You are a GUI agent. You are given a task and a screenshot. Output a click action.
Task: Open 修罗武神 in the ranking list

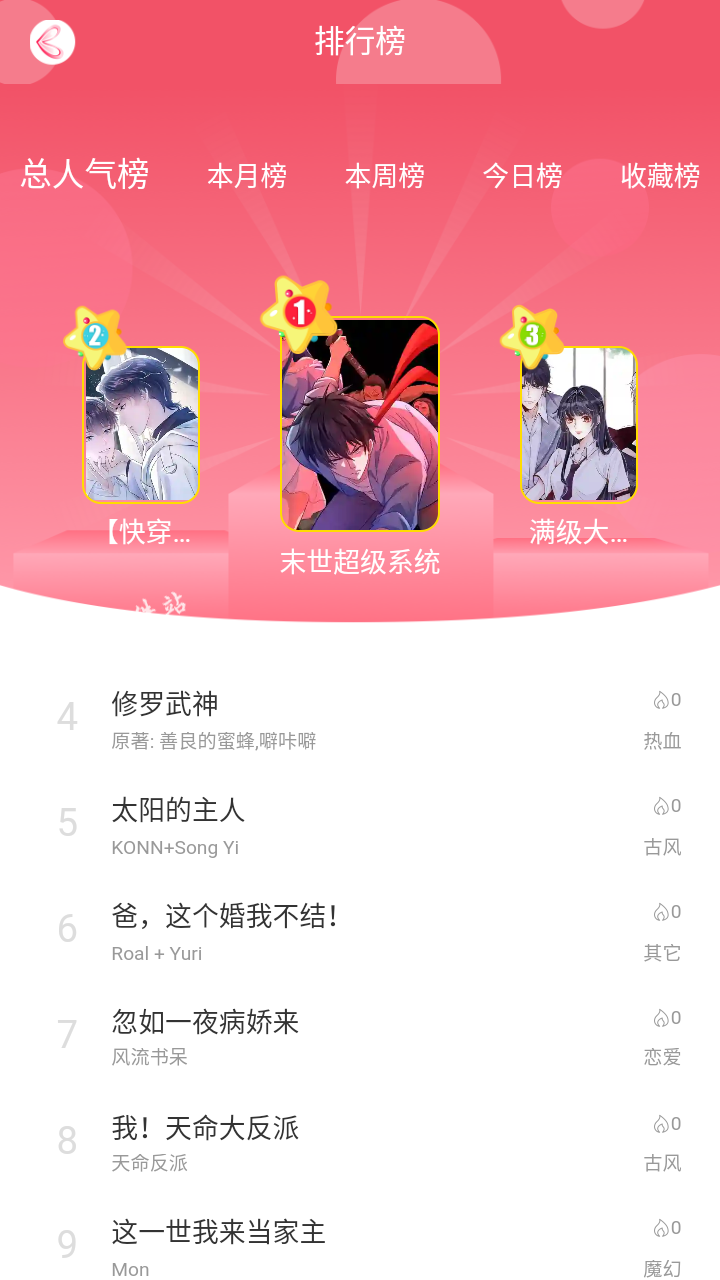[360, 720]
